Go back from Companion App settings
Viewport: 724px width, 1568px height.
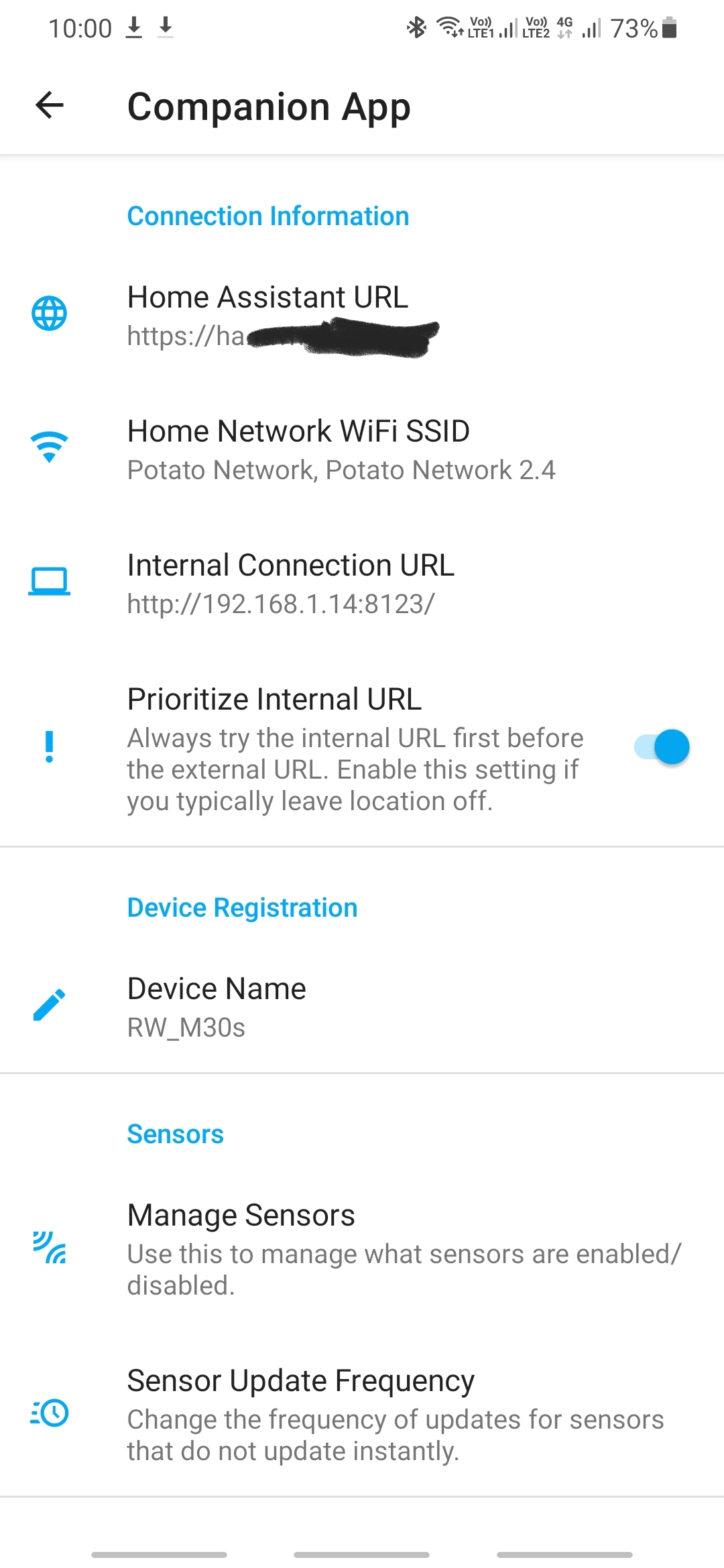pos(50,105)
